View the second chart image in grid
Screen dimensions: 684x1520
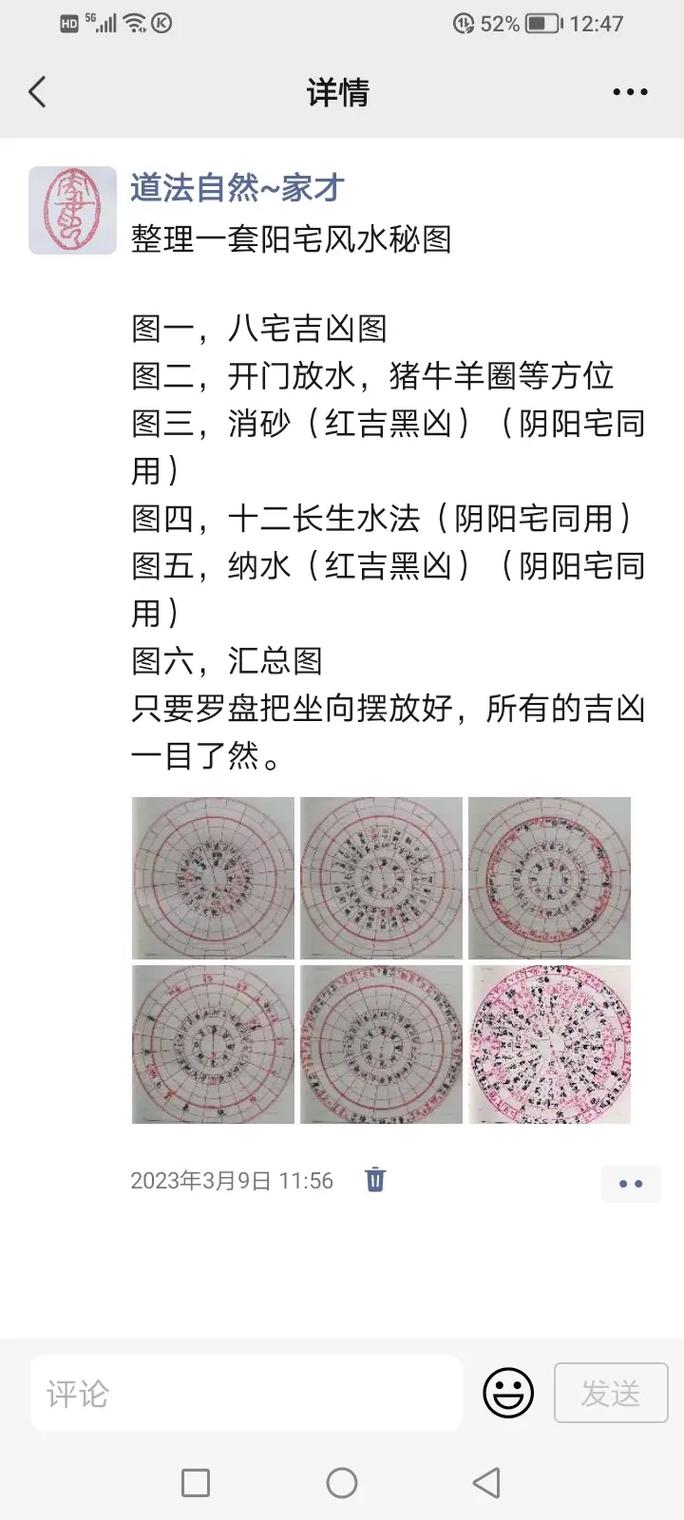381,878
